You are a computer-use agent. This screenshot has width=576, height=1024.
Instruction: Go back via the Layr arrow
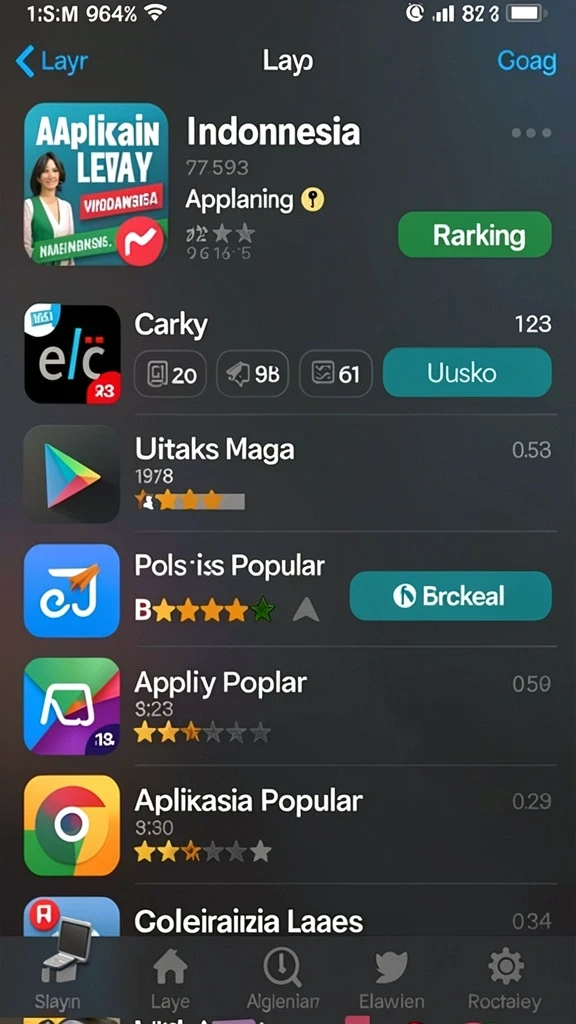click(51, 61)
